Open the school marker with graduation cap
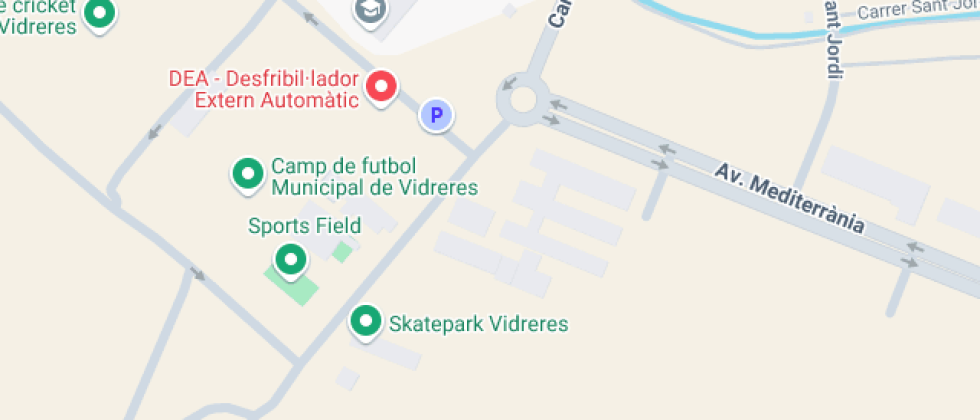Viewport: 980px width, 420px height. pyautogui.click(x=372, y=10)
